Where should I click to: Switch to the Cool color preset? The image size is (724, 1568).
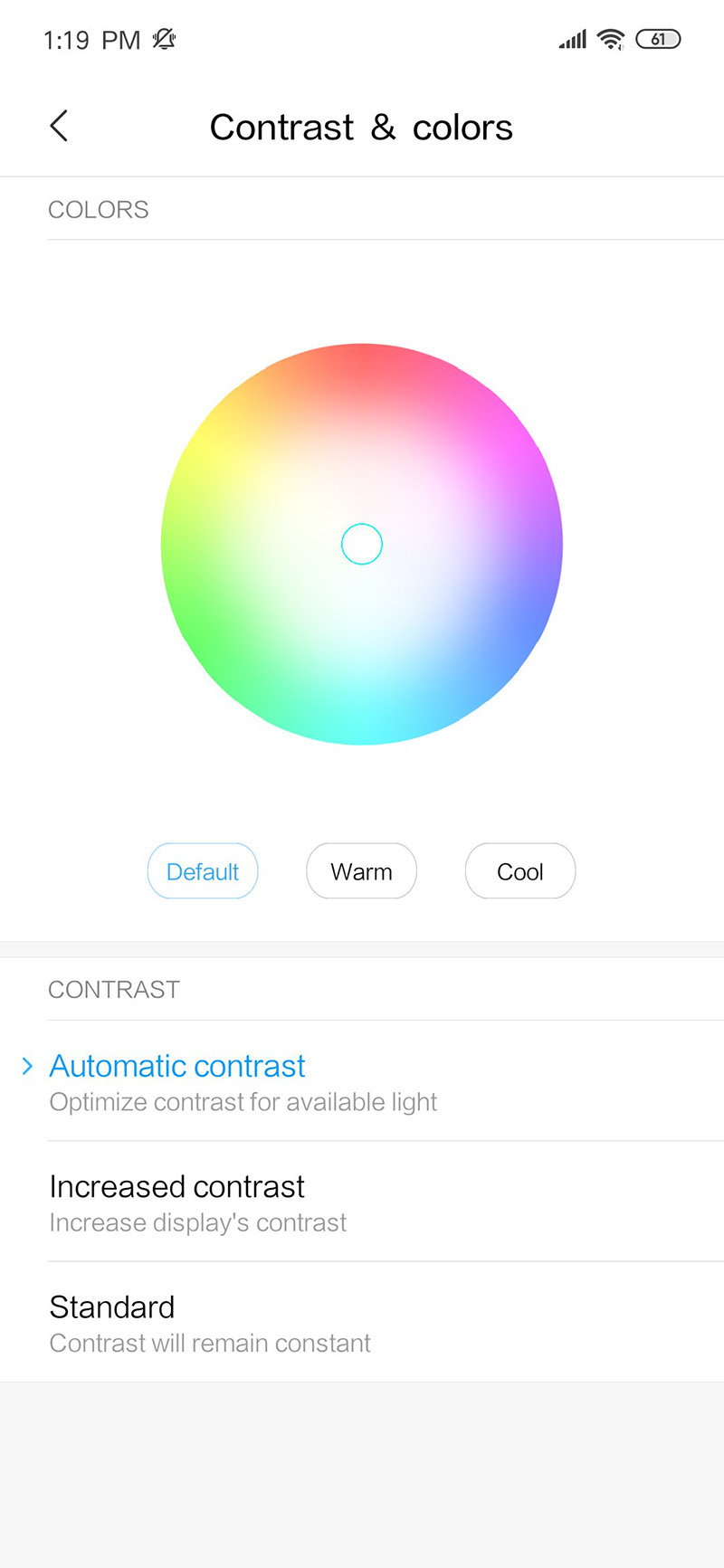click(x=519, y=871)
